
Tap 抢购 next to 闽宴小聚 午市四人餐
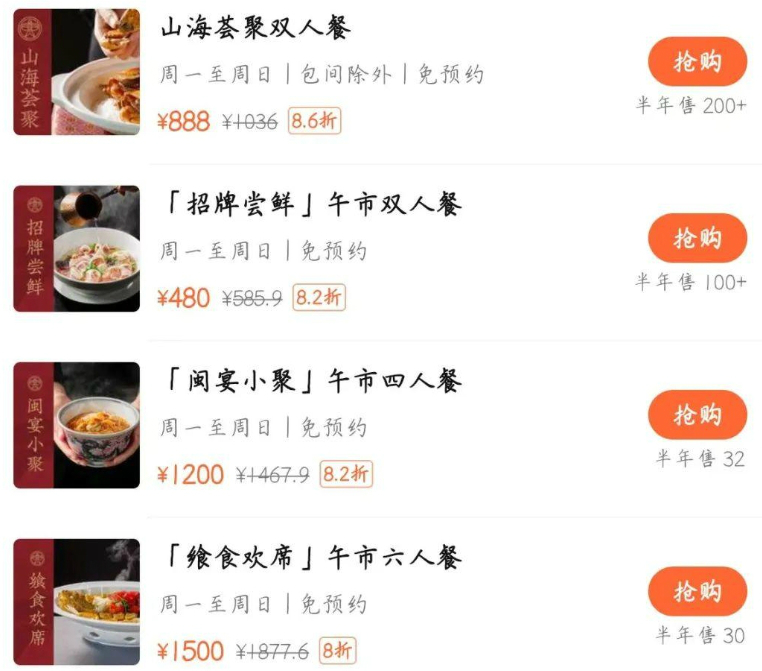[697, 414]
